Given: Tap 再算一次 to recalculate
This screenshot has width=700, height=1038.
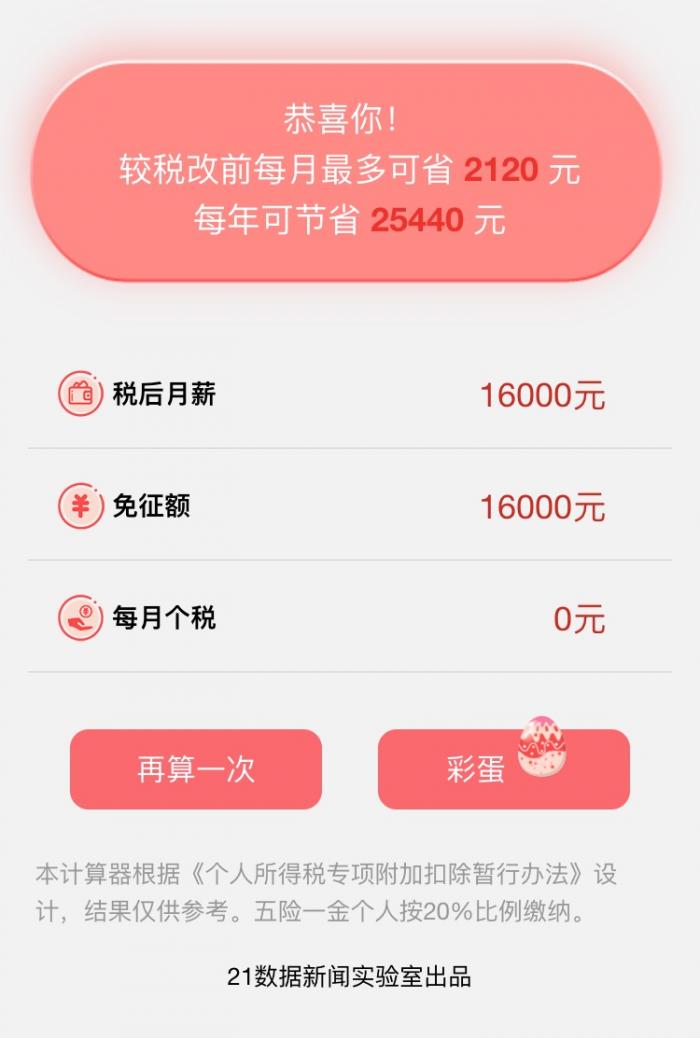Looking at the screenshot, I should 196,769.
